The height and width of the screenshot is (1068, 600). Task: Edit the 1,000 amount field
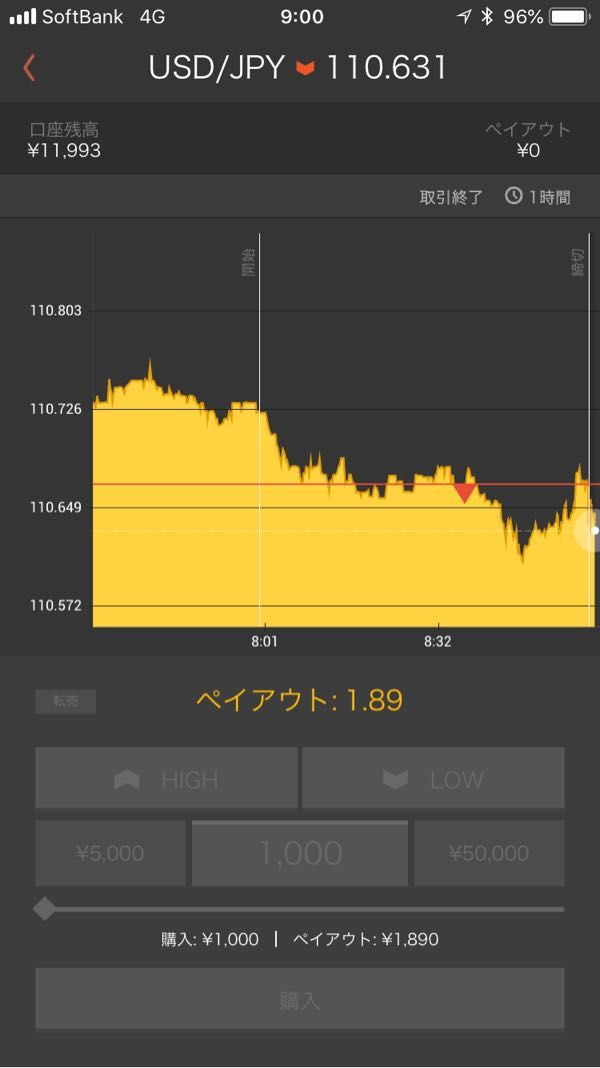click(300, 853)
